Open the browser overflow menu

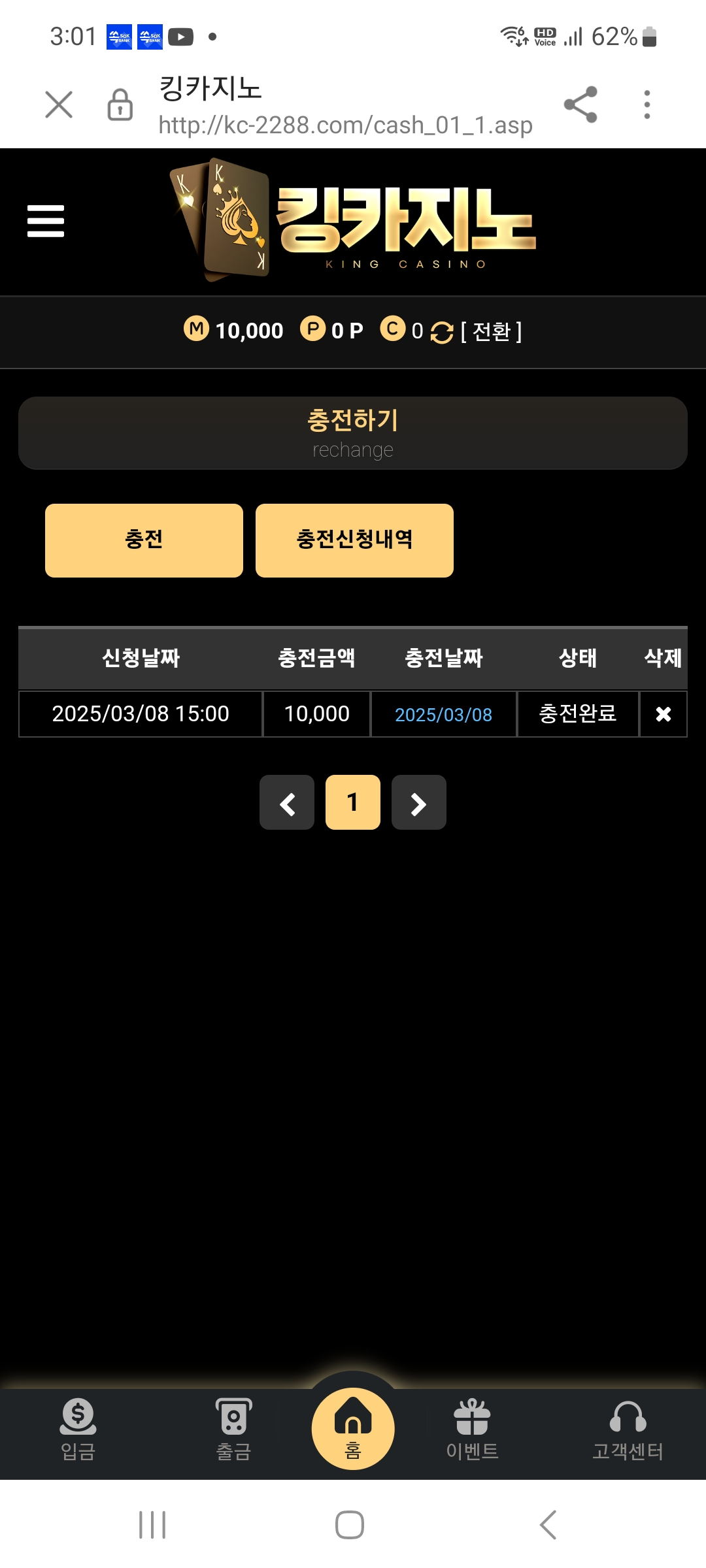(647, 105)
